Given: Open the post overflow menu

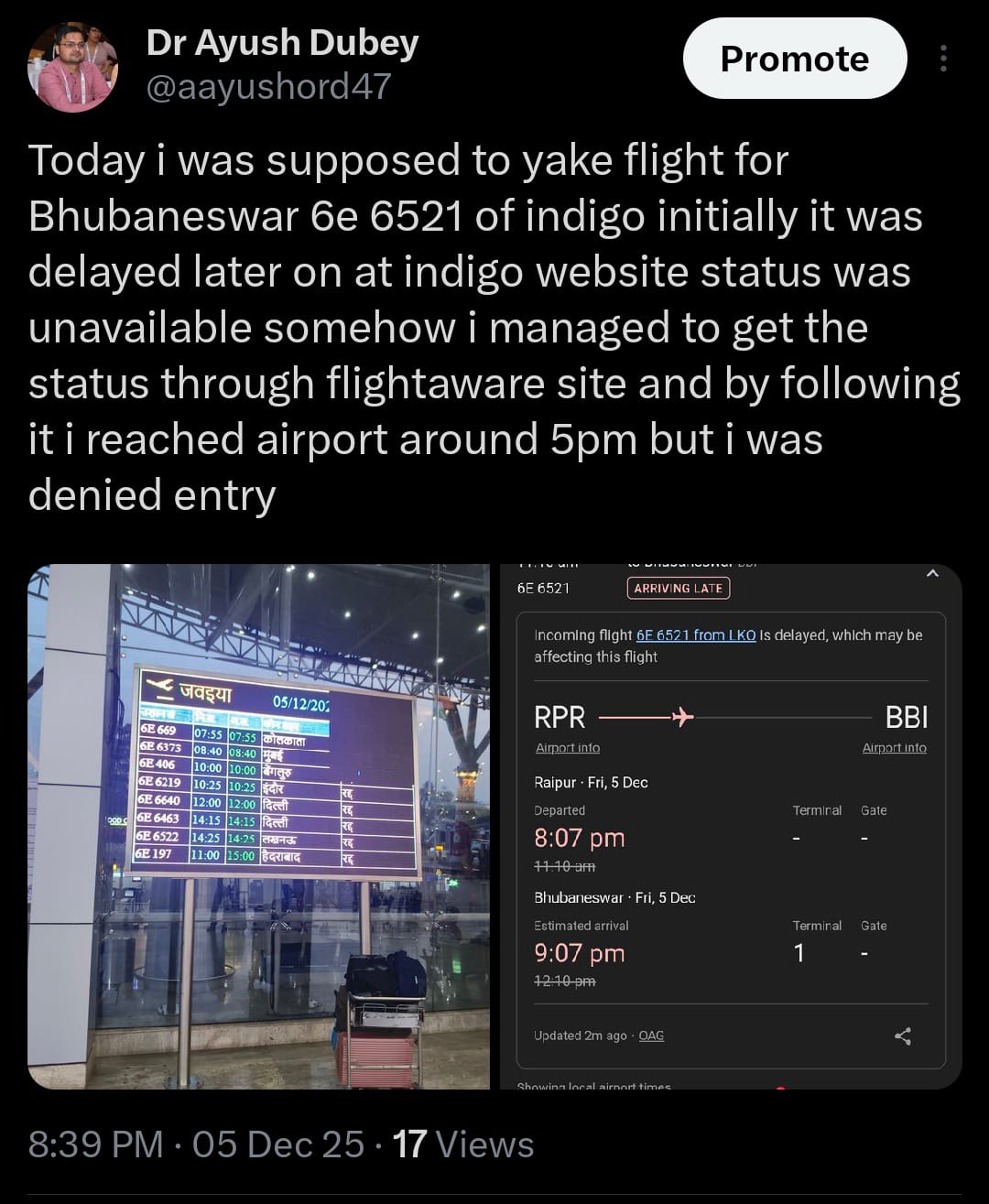Looking at the screenshot, I should (943, 59).
